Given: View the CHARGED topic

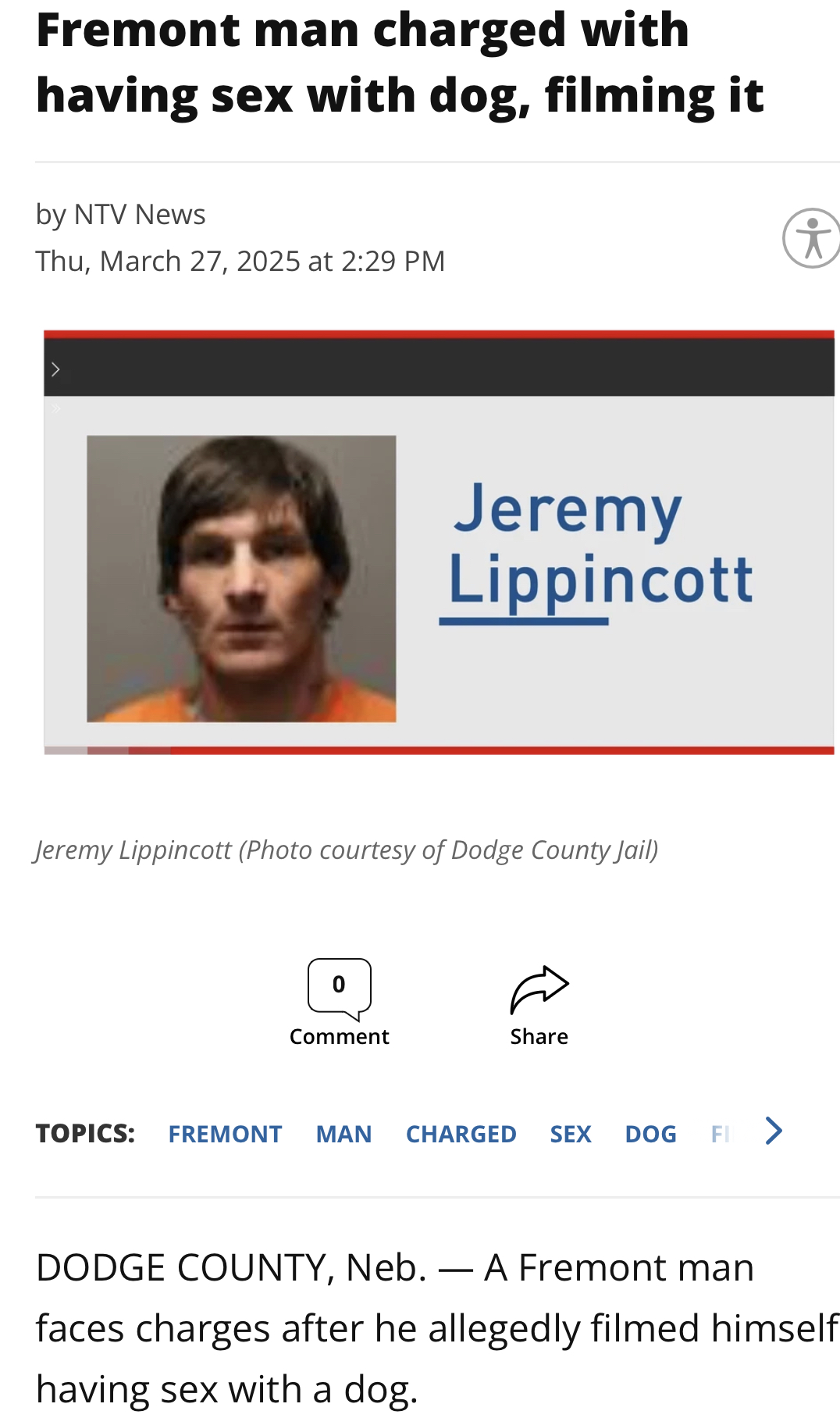Looking at the screenshot, I should 461,1134.
